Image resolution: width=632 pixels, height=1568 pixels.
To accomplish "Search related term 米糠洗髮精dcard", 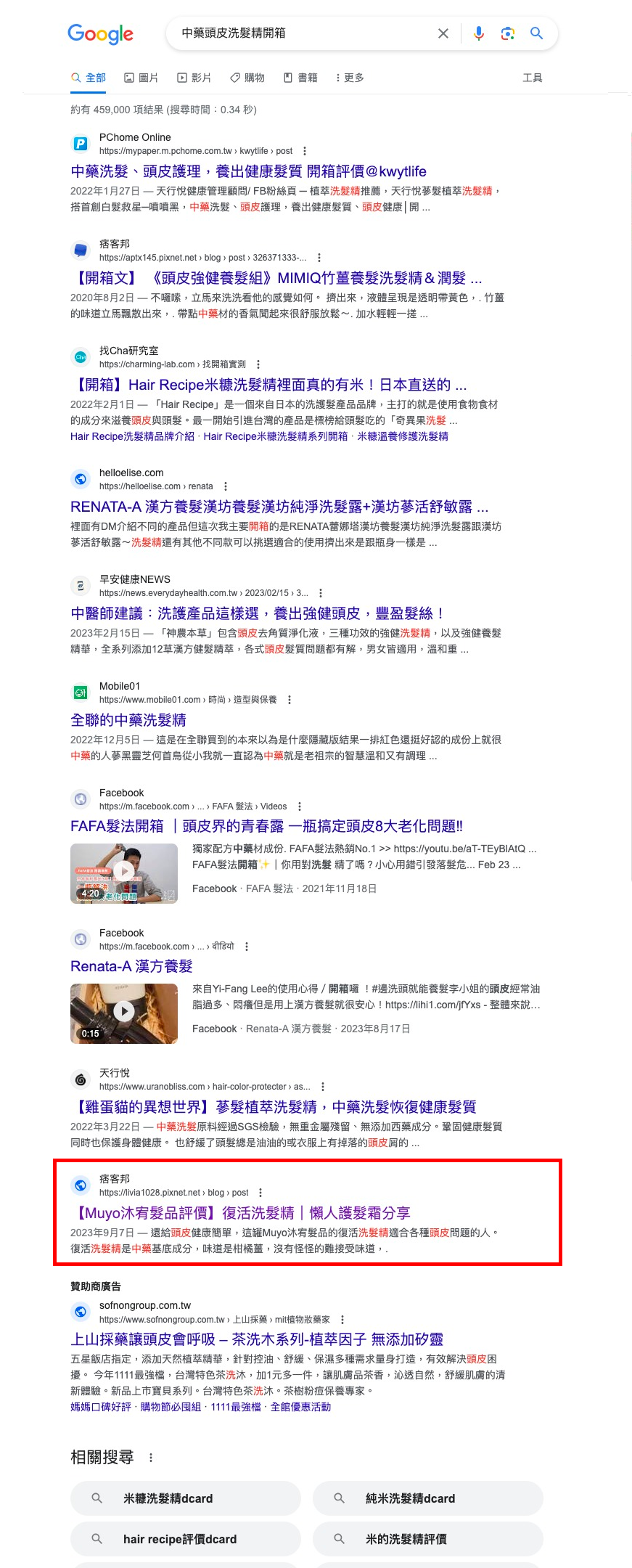I will tap(186, 1498).
